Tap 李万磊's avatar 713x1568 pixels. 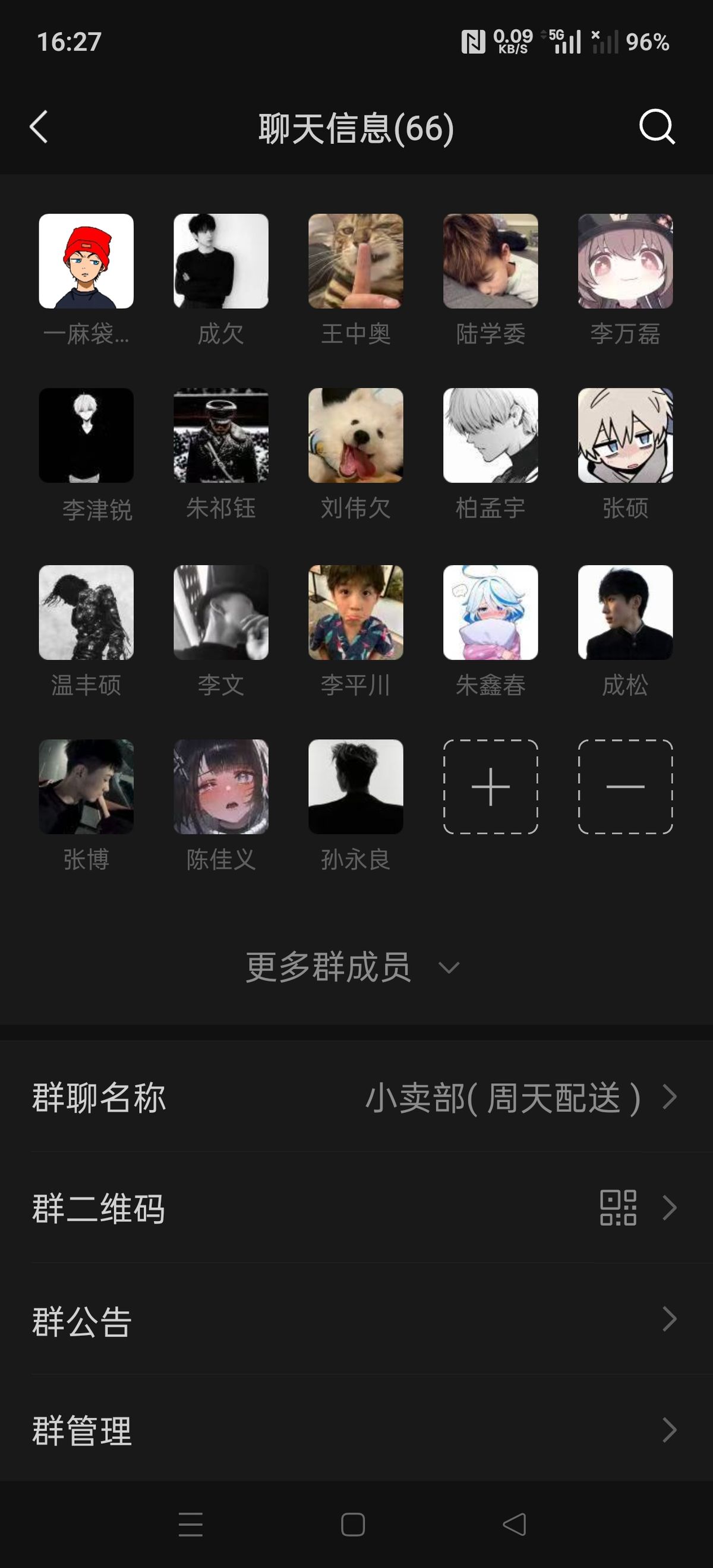point(624,261)
